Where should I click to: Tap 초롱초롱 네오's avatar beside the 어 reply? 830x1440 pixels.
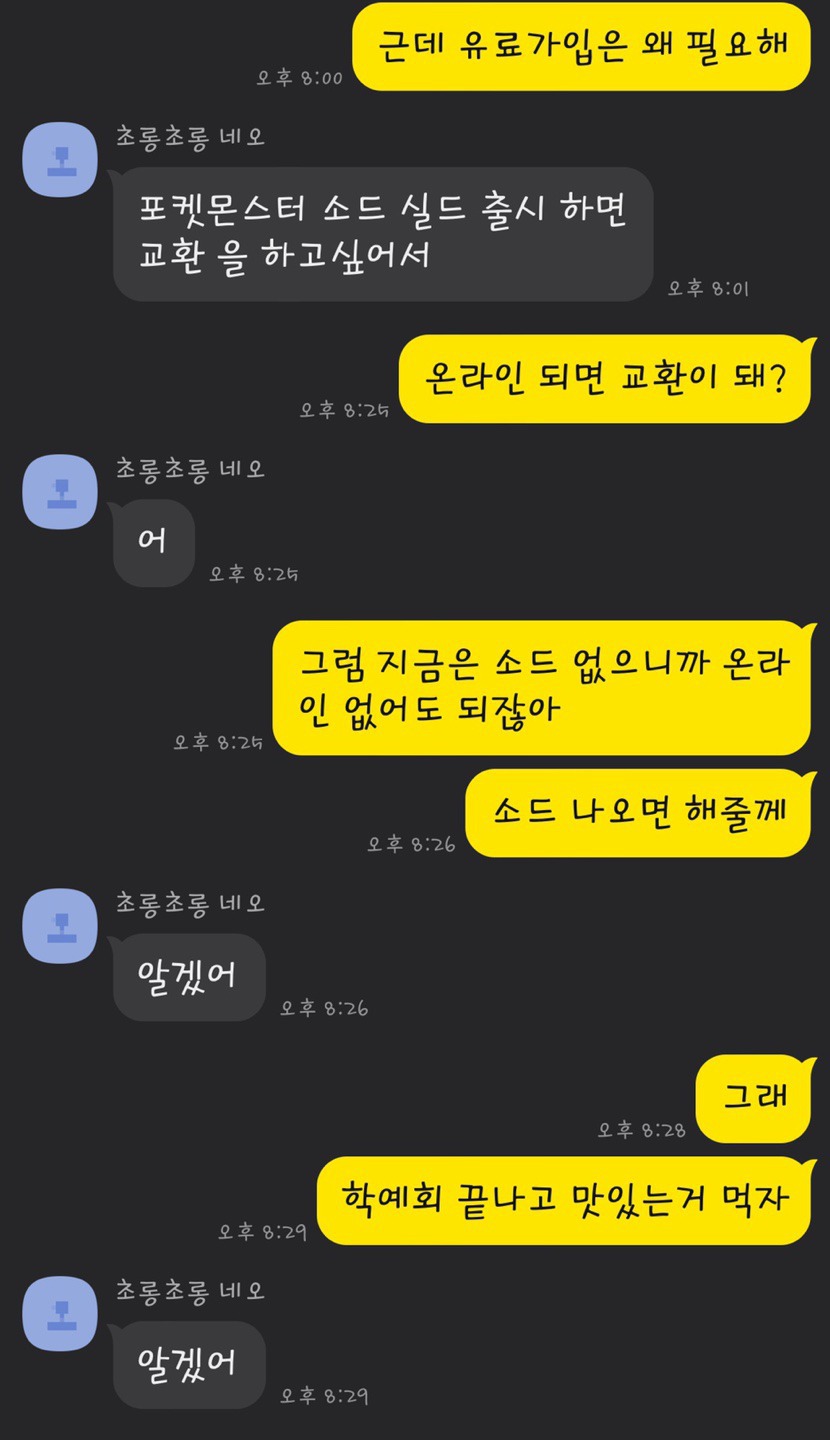[x=60, y=491]
